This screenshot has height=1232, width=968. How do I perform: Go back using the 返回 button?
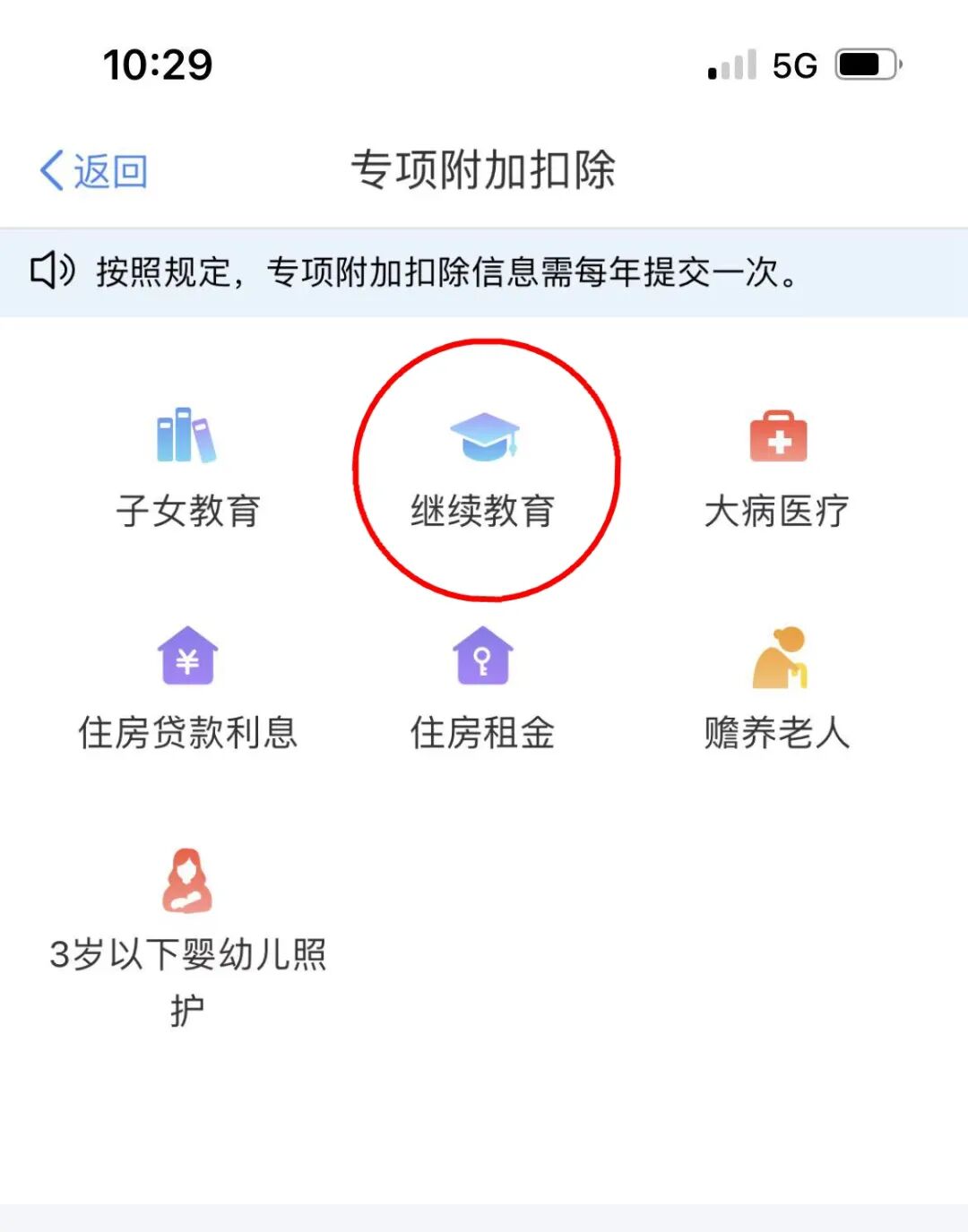94,170
